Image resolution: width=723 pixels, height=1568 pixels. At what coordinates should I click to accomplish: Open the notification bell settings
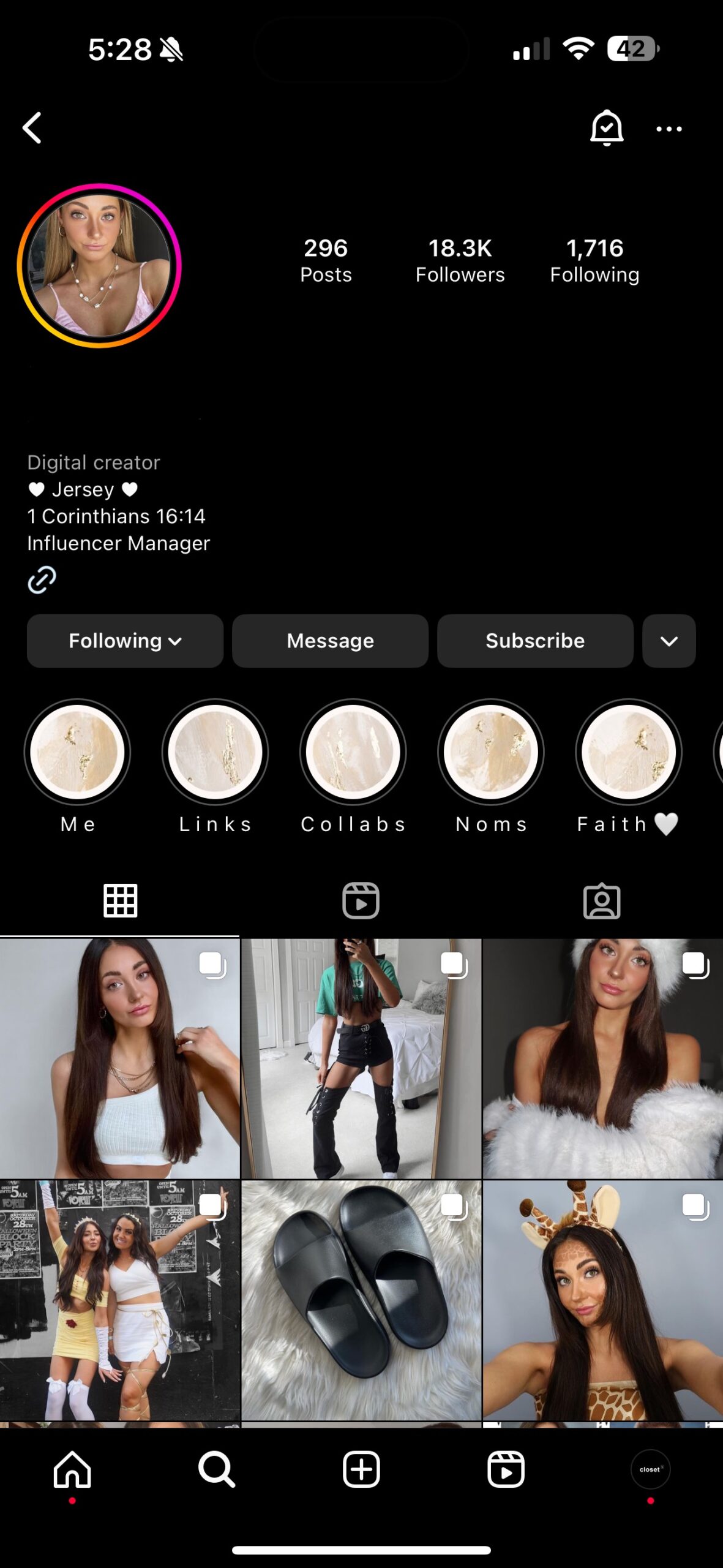(x=606, y=128)
